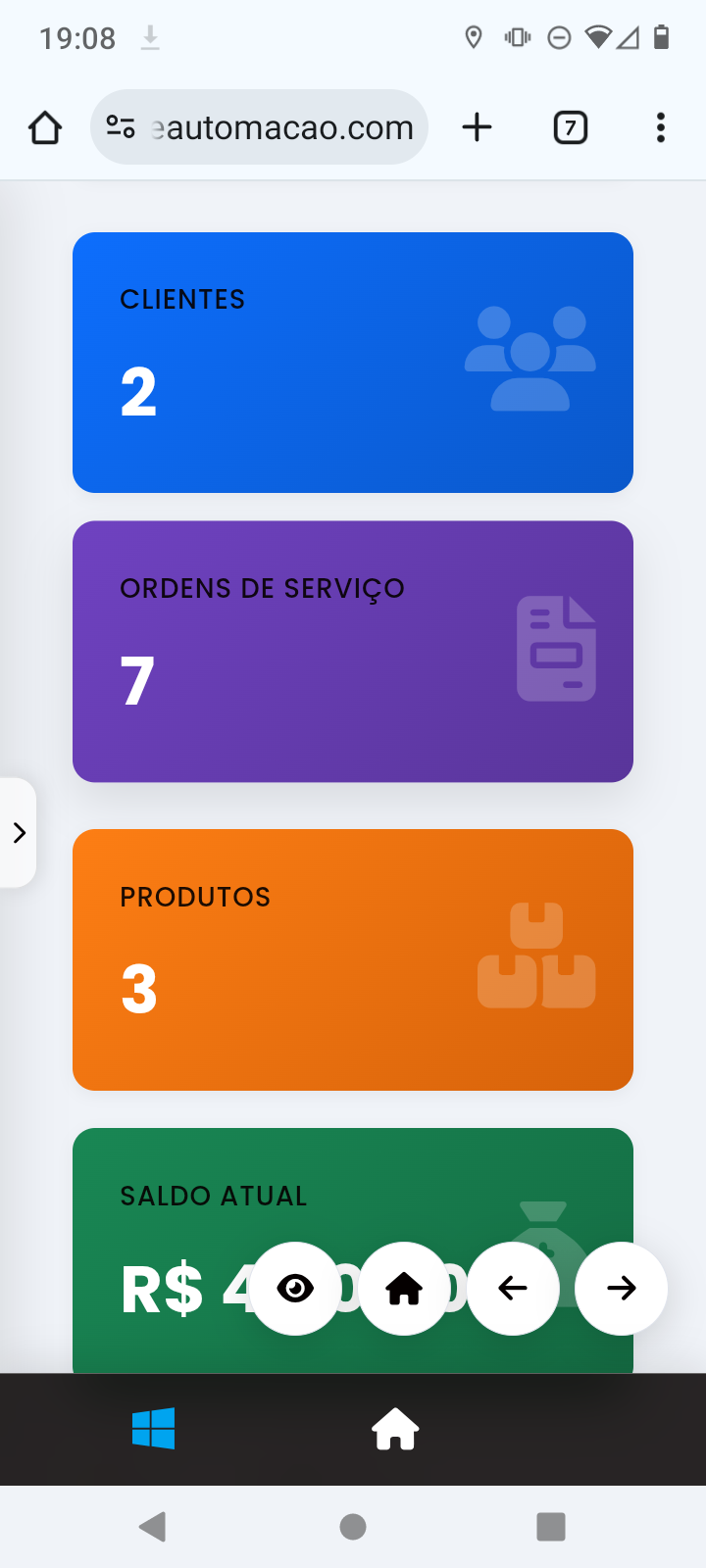Screen dimensions: 706x1568
Task: Expand the side menu chevron
Action: coord(19,833)
